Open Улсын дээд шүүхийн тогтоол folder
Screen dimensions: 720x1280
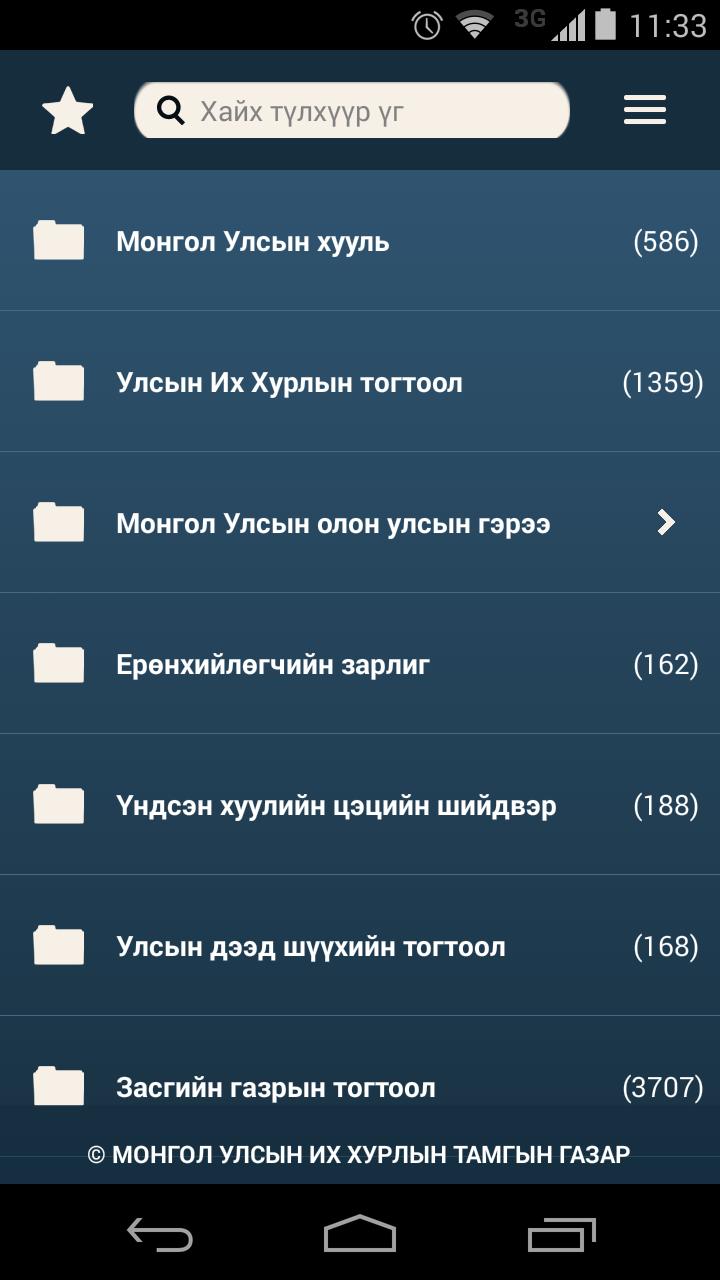tap(360, 946)
